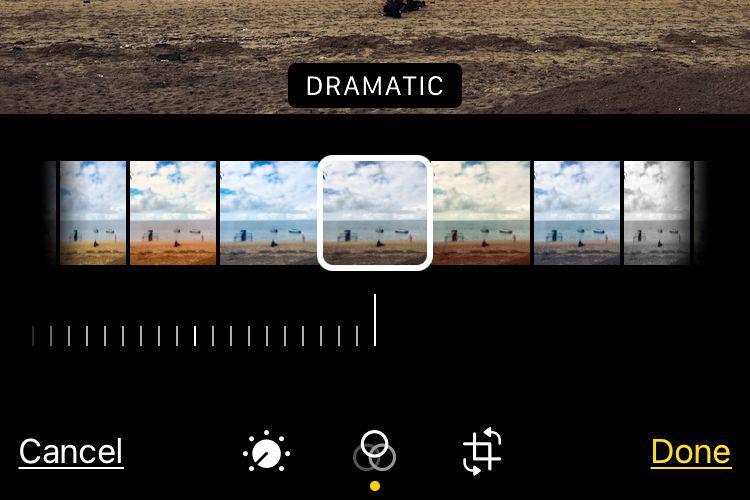Apply the Dramatic Cool blue-toned filter
Screen dimensions: 750x500
(x=577, y=213)
